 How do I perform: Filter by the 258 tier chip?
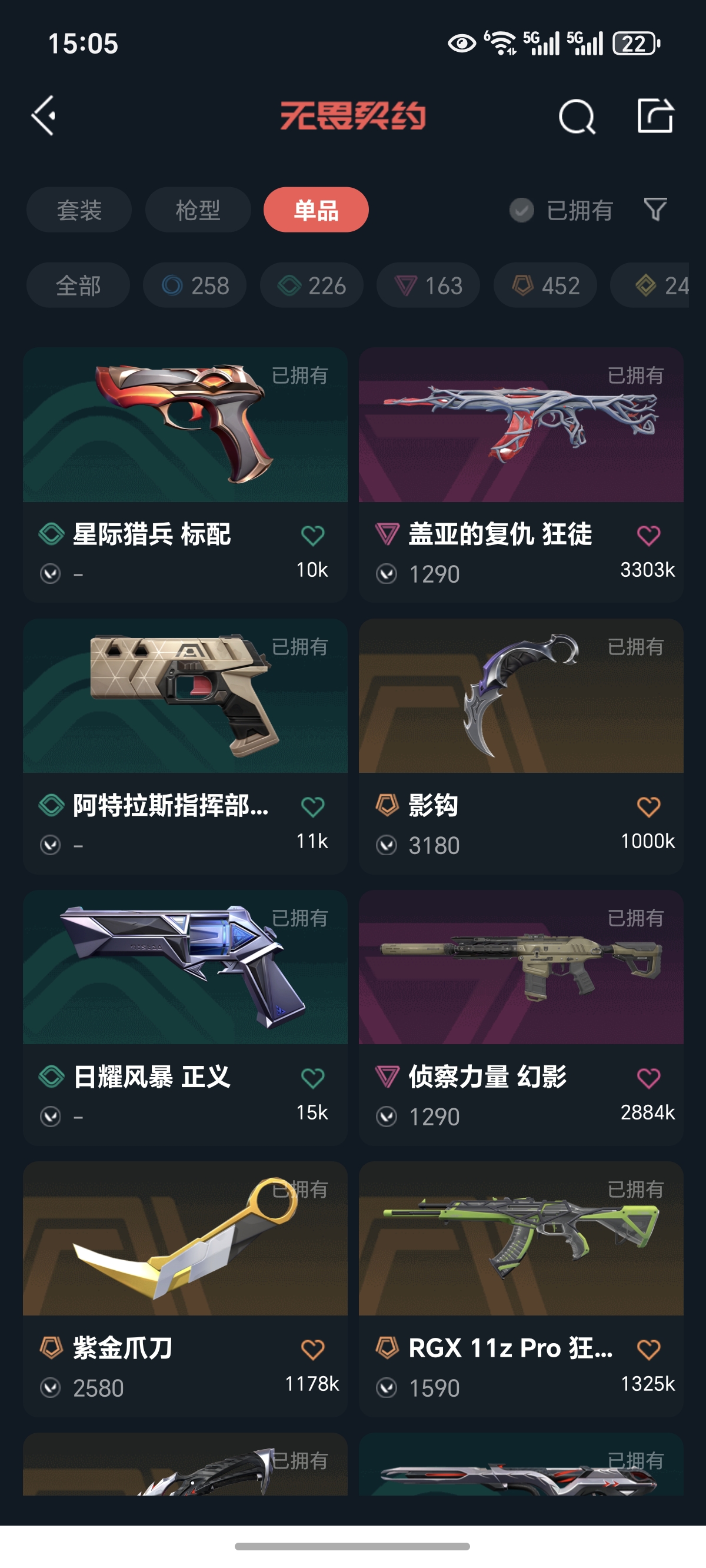(x=195, y=285)
